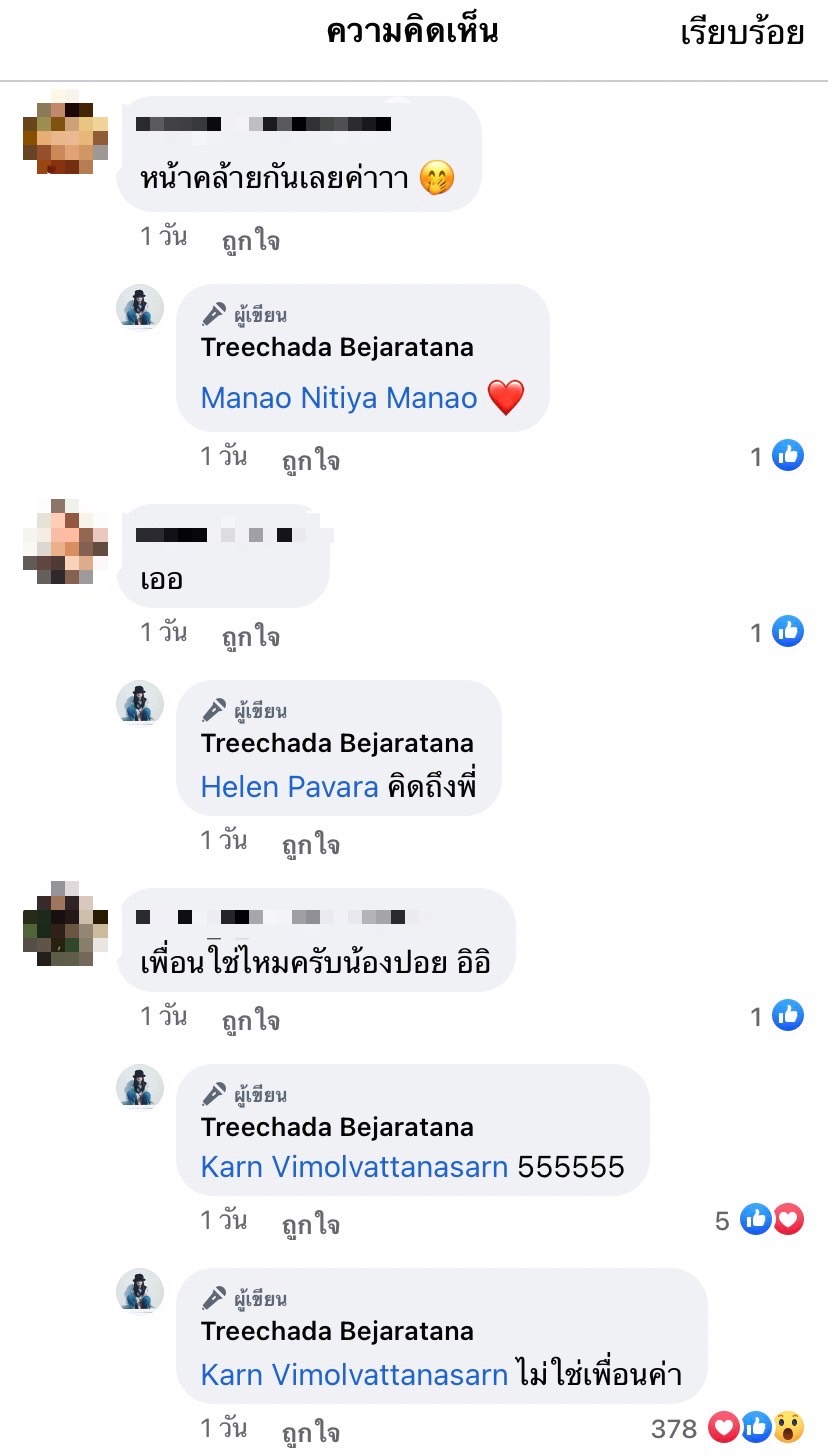Open Karn Vimolvattanasarn link in the 555555 reply

354,1167
